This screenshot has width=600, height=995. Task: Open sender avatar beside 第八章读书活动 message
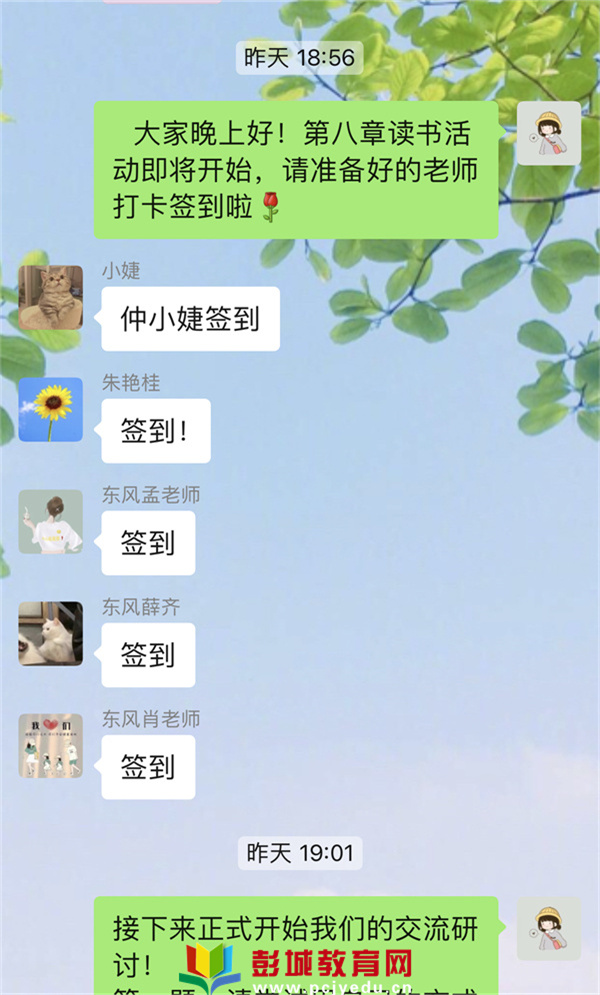tap(548, 133)
